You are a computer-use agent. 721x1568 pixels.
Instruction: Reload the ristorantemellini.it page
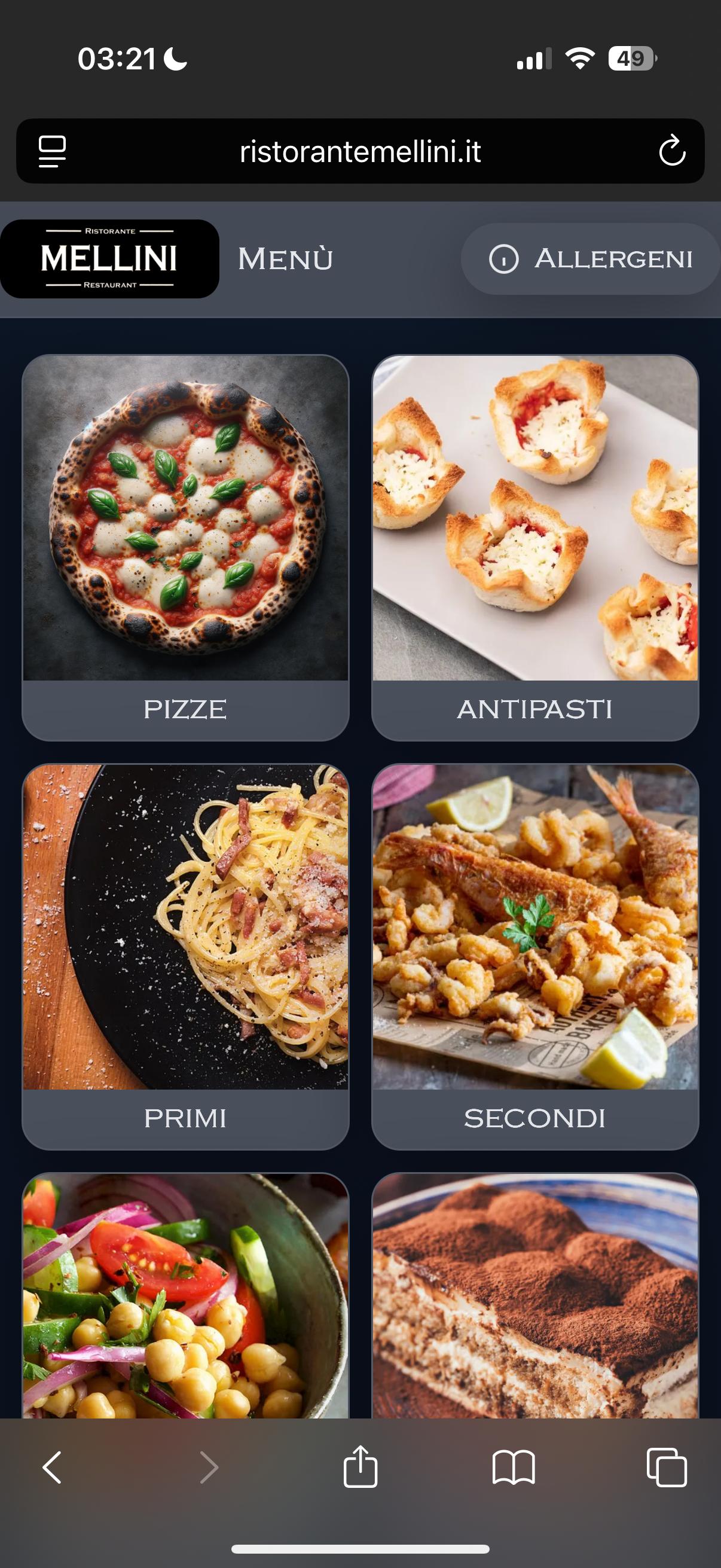672,151
